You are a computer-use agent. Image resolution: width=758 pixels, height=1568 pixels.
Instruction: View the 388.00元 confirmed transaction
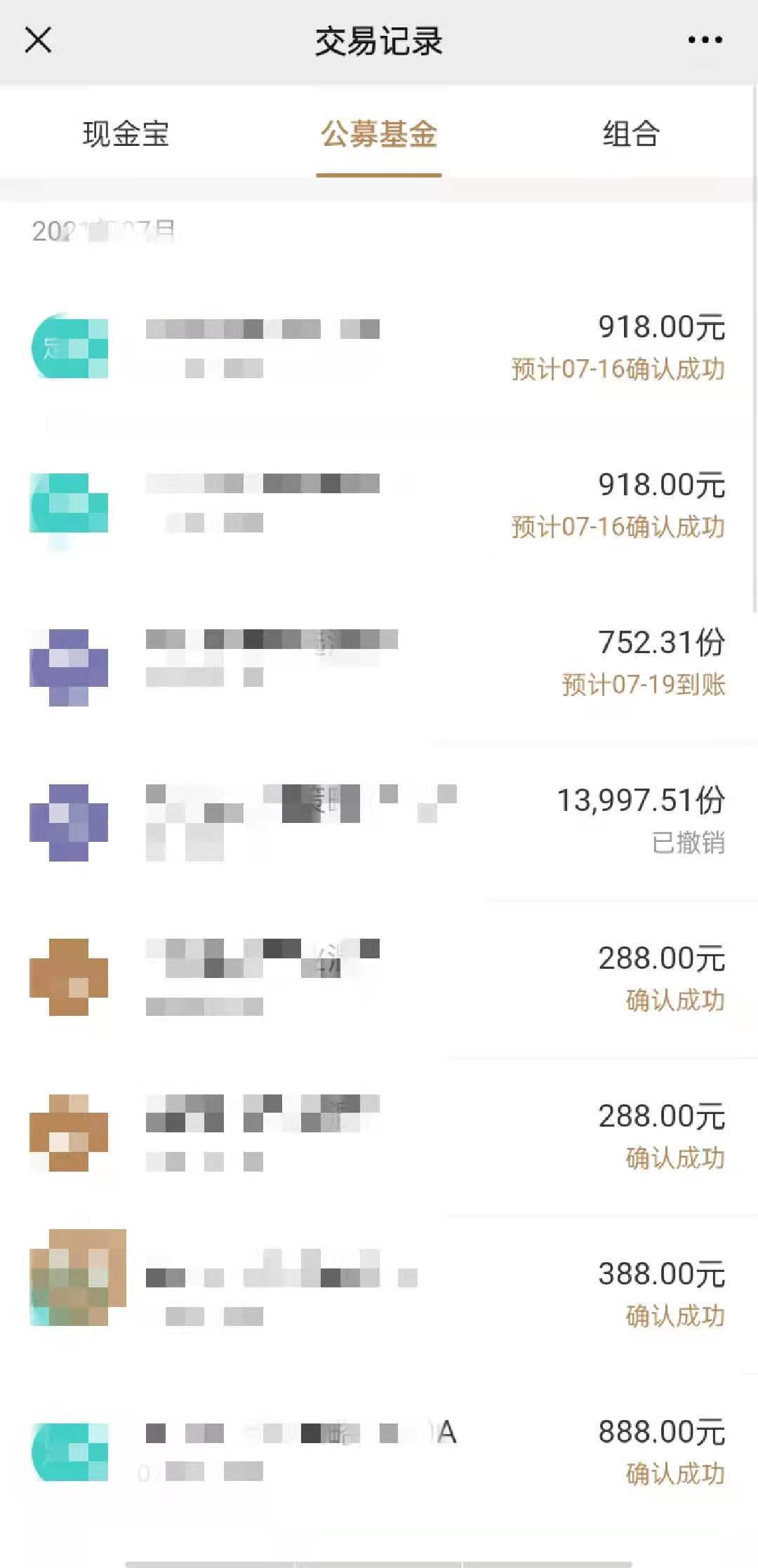point(379,1294)
